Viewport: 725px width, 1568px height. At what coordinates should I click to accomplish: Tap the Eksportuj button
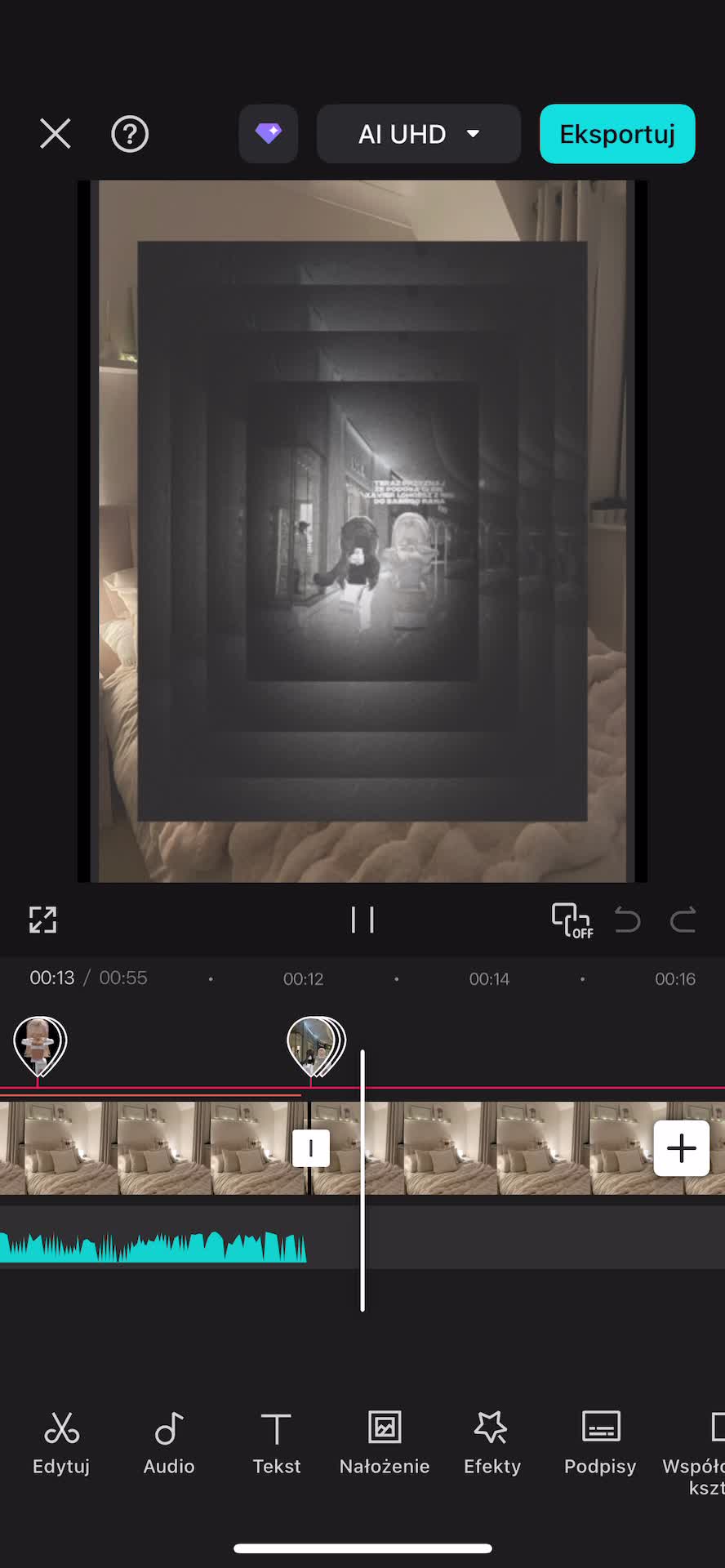617,134
